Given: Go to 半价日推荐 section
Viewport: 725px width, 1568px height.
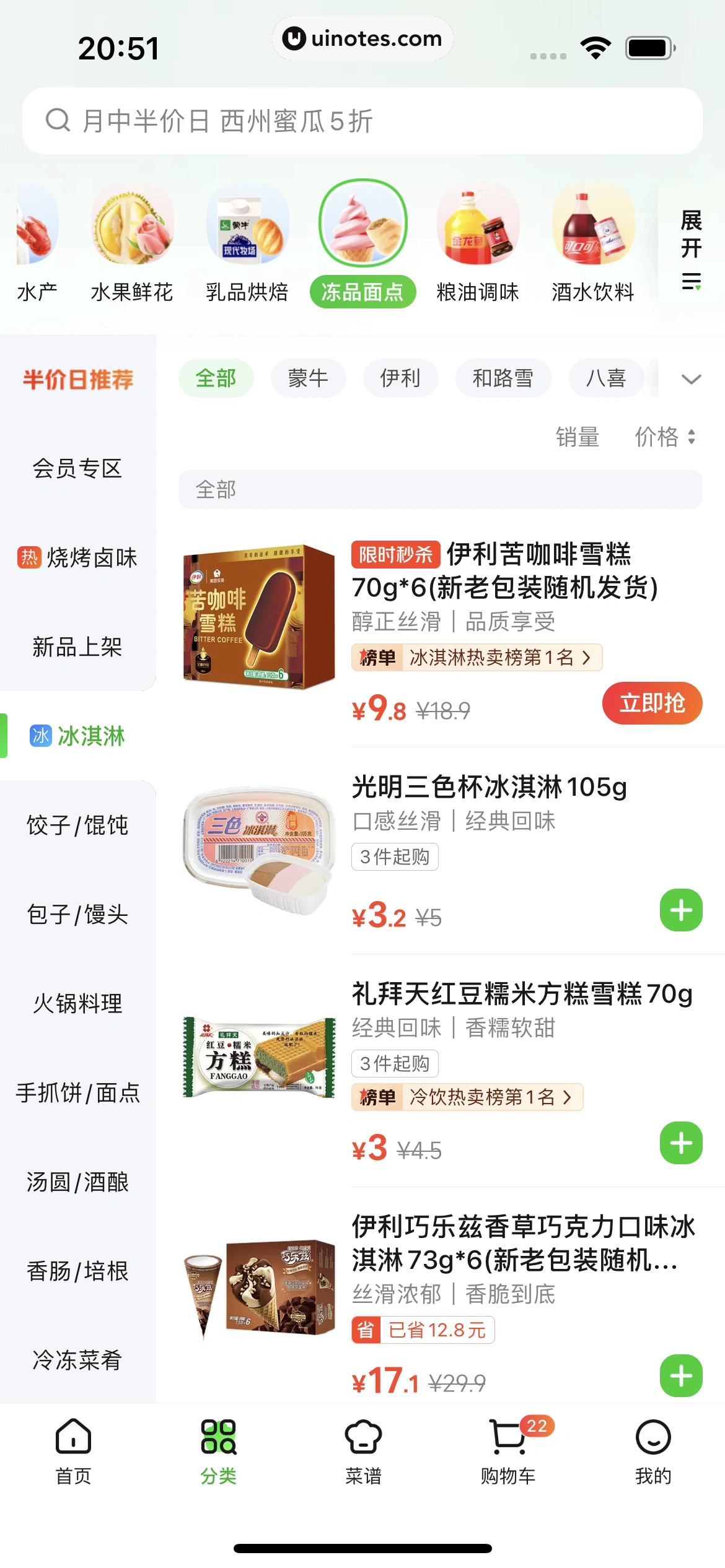Looking at the screenshot, I should (x=77, y=380).
